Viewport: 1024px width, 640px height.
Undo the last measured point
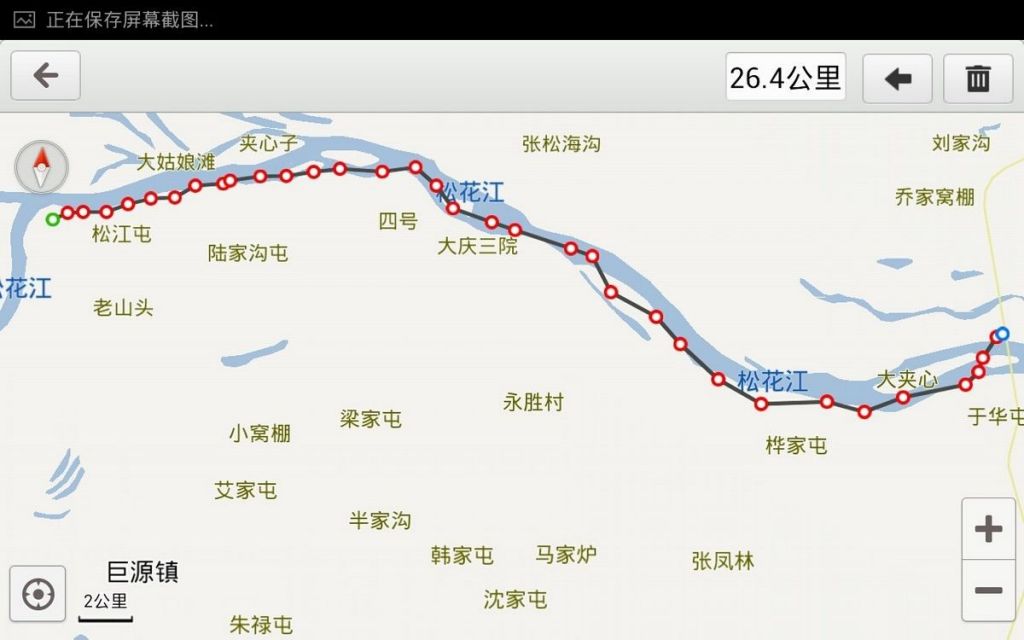(897, 78)
